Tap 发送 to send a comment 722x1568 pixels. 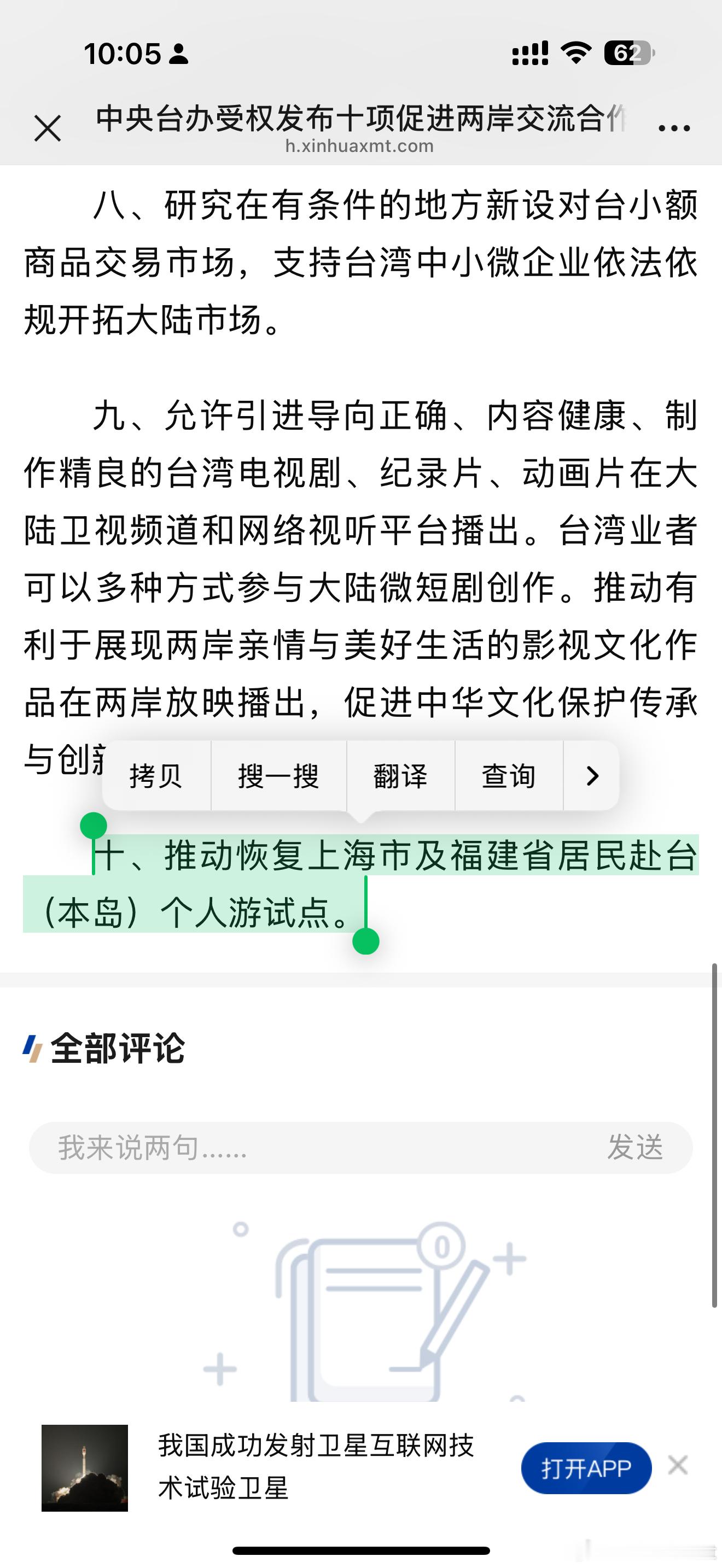[x=636, y=1148]
